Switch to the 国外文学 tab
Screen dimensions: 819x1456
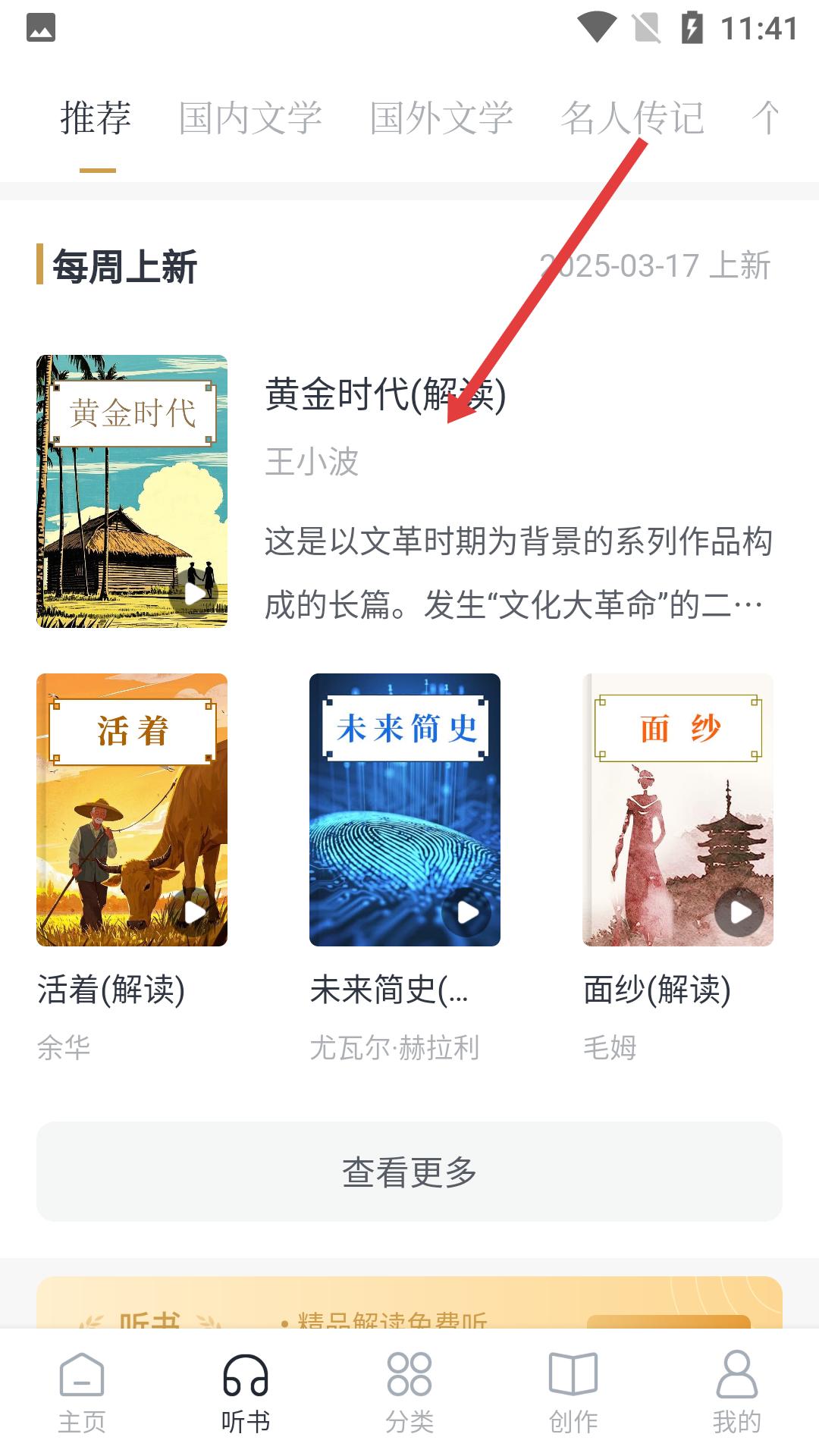(x=441, y=118)
